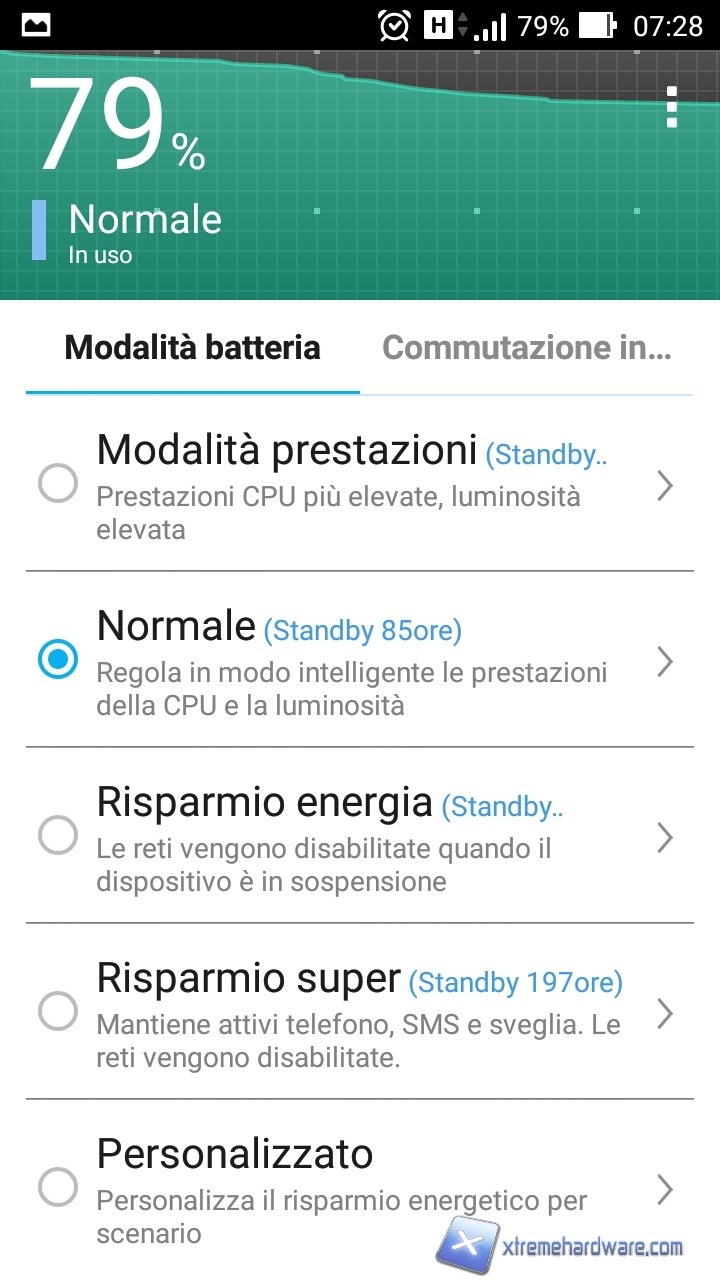Open the three-dot overflow menu
720x1280 pixels.
672,107
